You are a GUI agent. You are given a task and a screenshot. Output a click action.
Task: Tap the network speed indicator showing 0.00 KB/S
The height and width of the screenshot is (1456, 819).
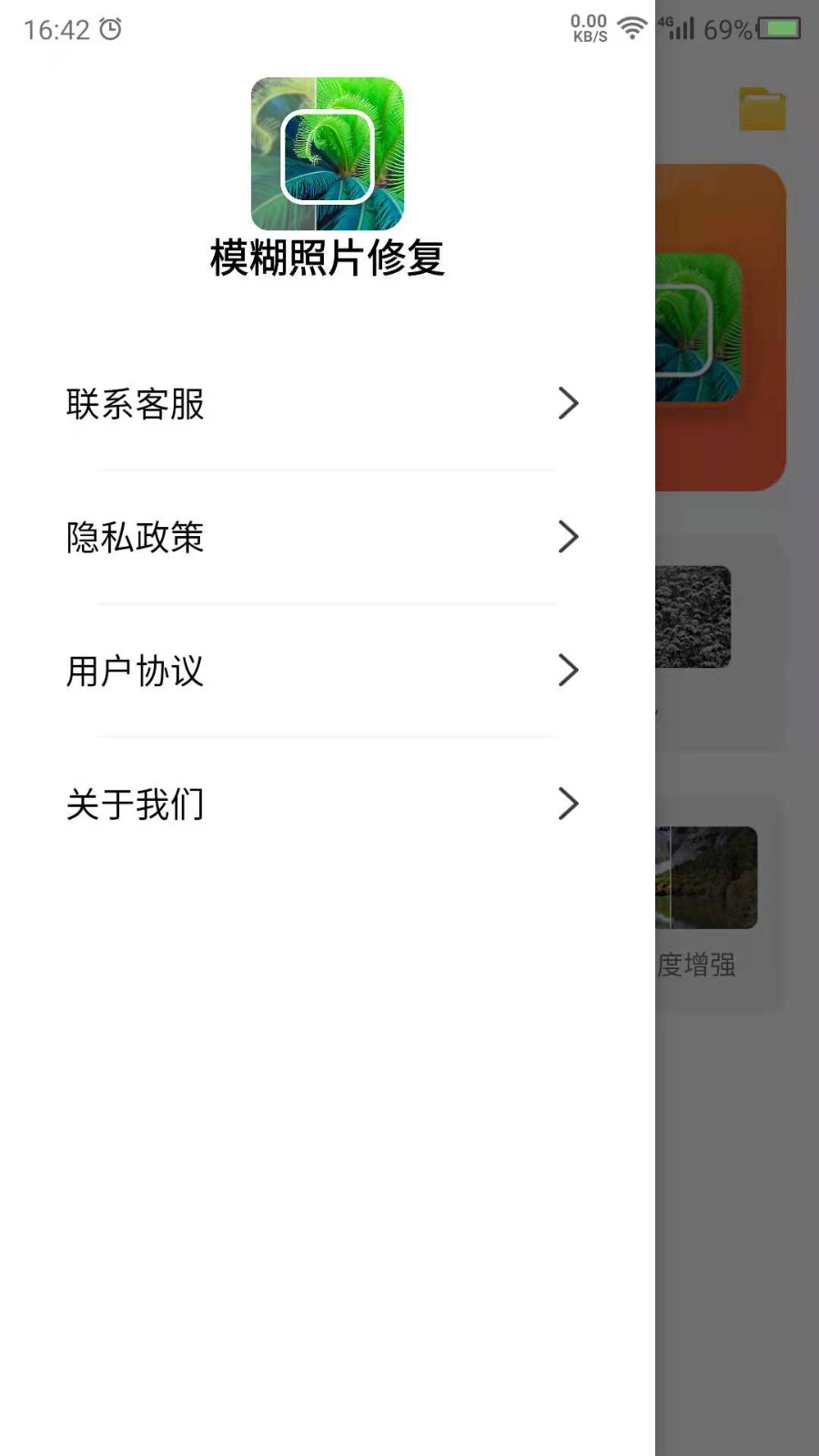(x=587, y=27)
